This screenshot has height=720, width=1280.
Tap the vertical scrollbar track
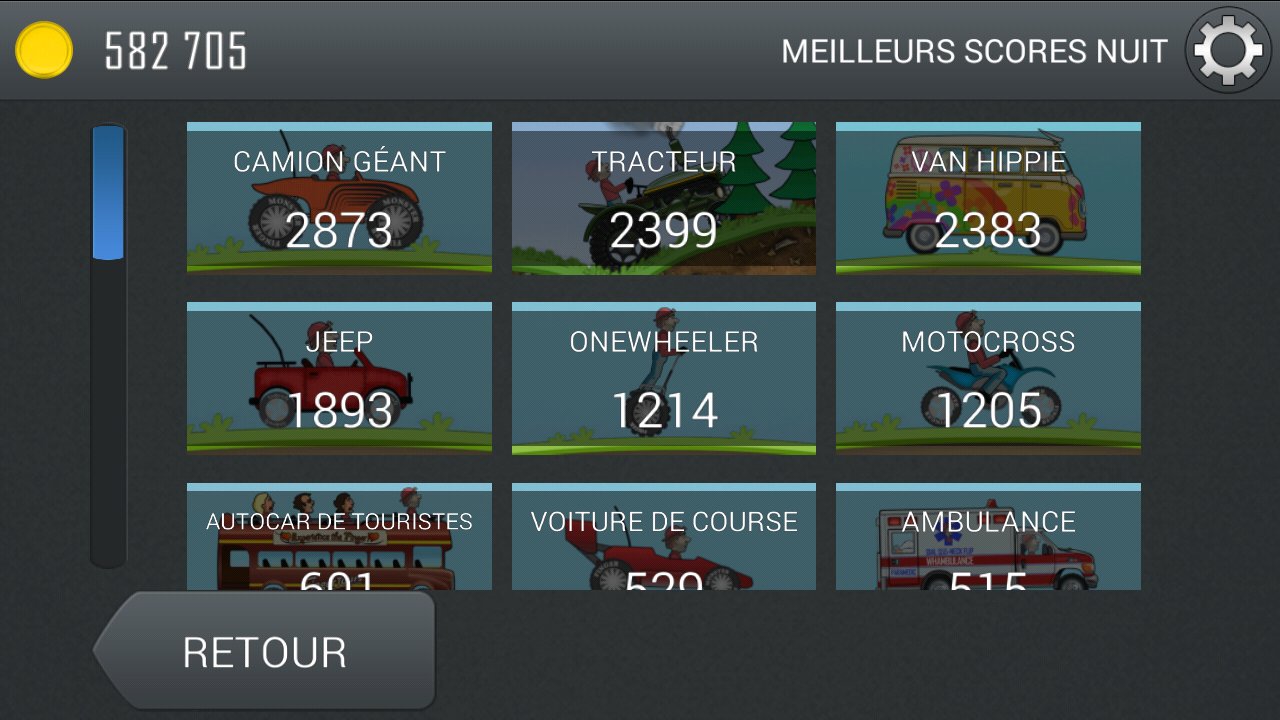108,420
